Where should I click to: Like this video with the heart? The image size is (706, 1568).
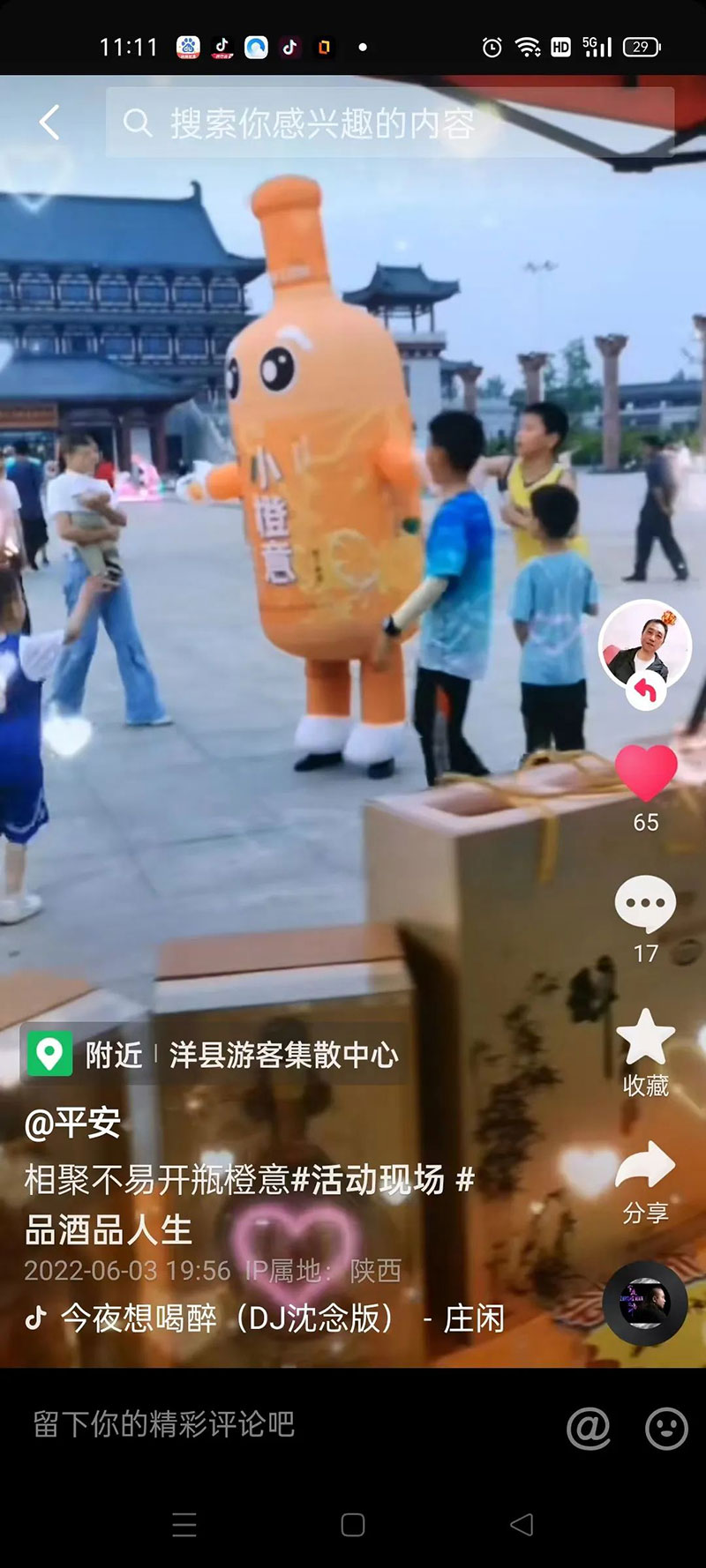pos(645,773)
